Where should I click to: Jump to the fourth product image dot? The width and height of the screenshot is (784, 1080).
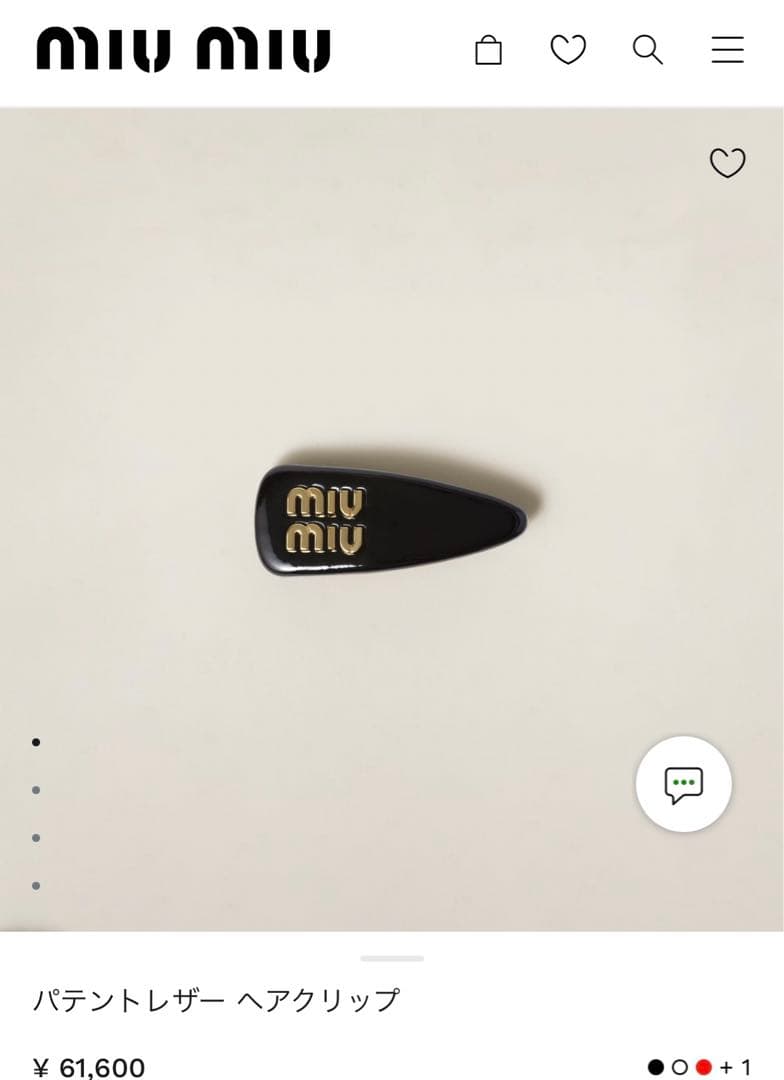(x=36, y=885)
